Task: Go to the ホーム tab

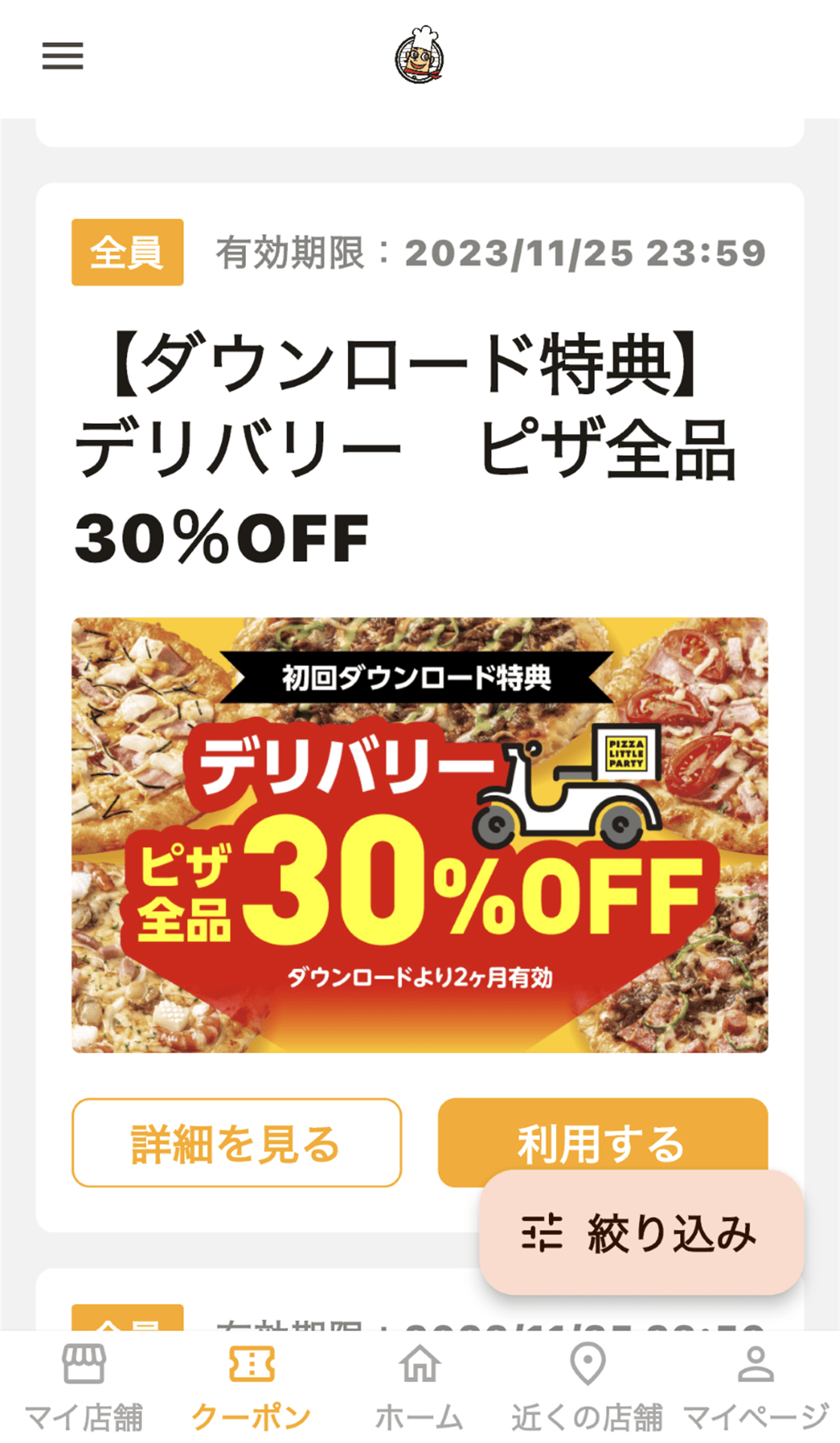Action: tap(420, 1387)
